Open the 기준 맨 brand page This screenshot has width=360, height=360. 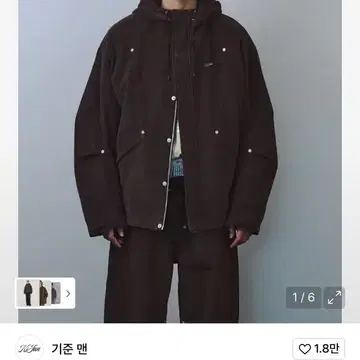[70, 349]
